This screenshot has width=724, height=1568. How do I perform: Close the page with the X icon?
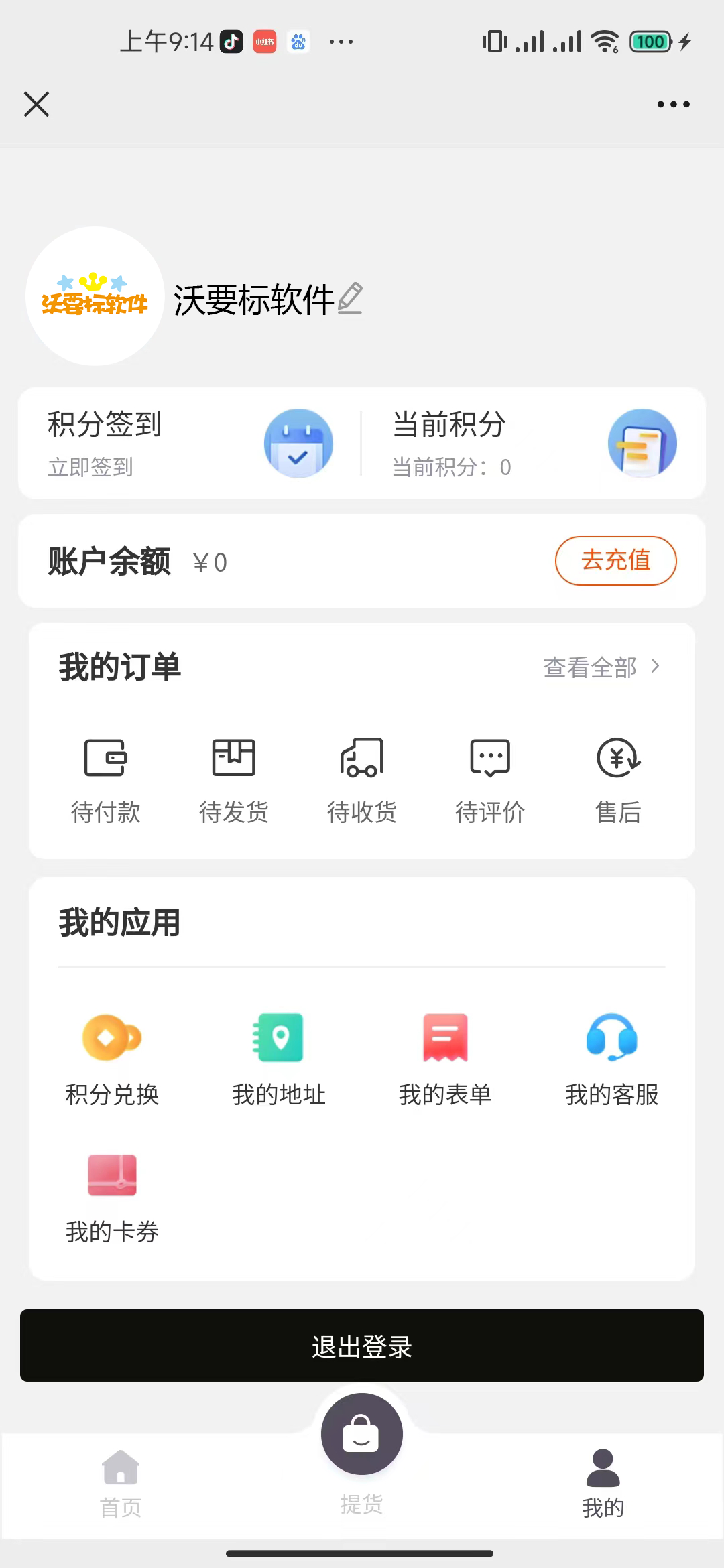point(36,104)
